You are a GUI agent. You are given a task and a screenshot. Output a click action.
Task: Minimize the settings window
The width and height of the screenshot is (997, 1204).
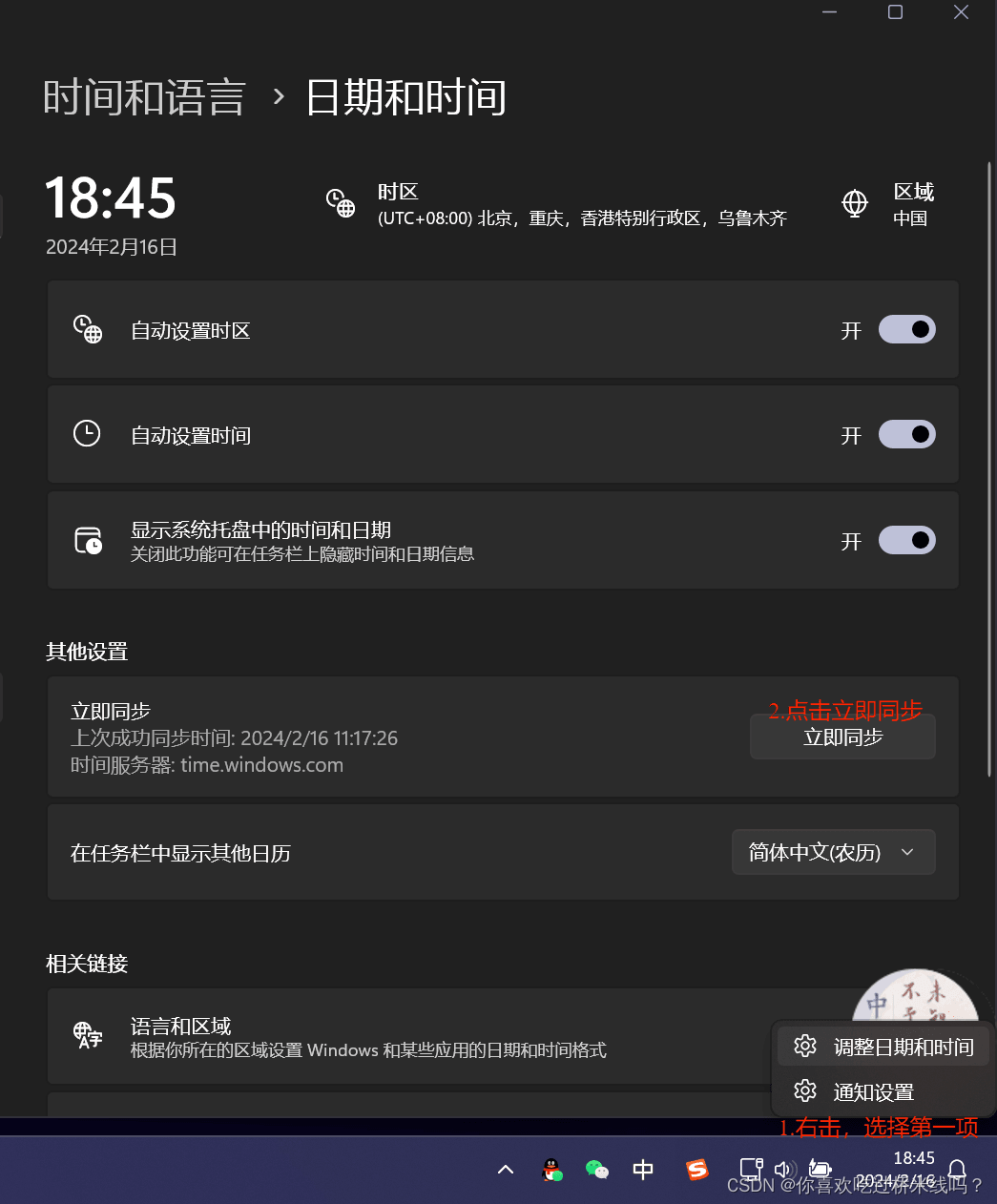click(829, 12)
